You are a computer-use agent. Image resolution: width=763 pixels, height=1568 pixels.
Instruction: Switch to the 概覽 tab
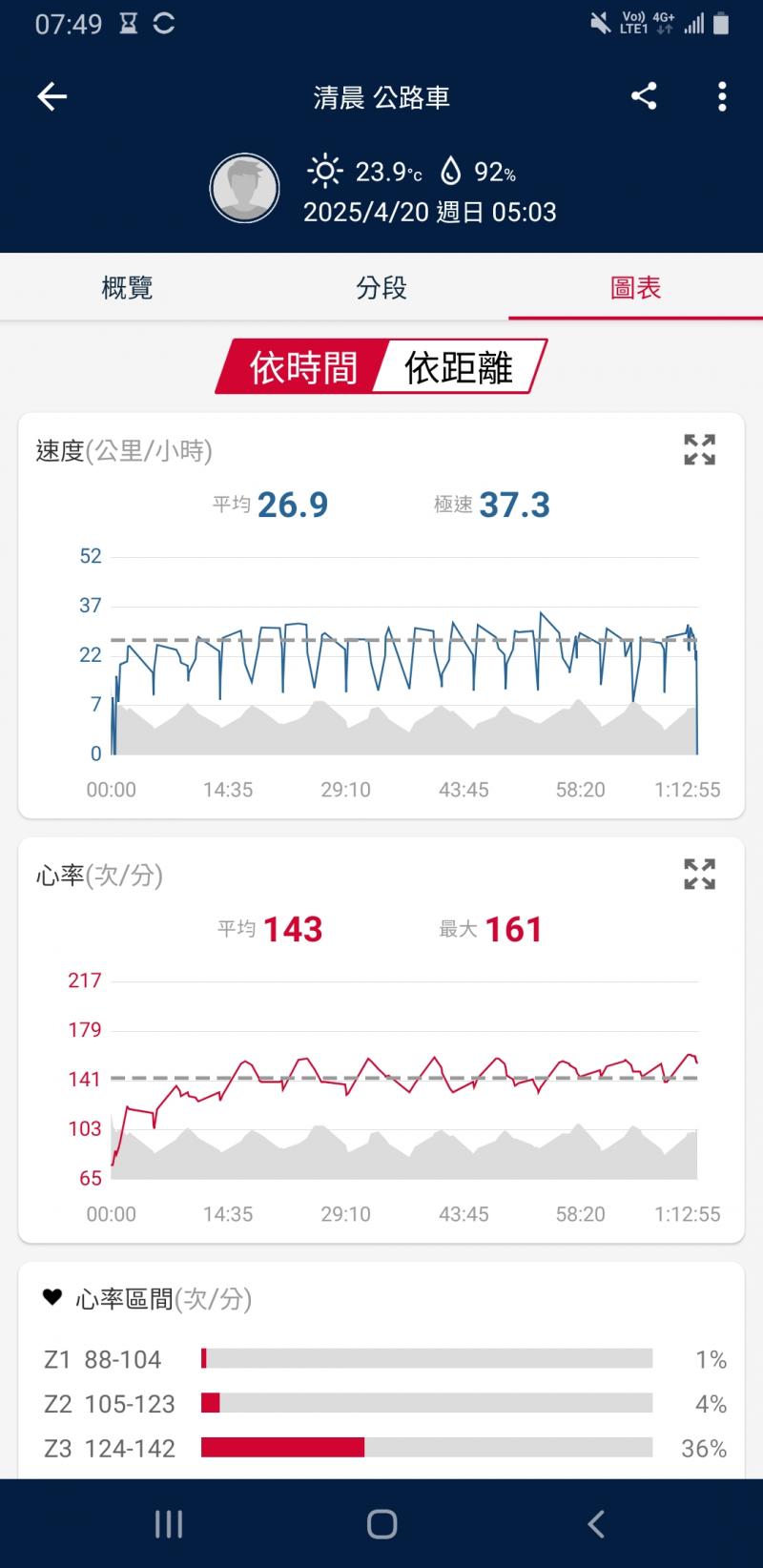coord(127,287)
